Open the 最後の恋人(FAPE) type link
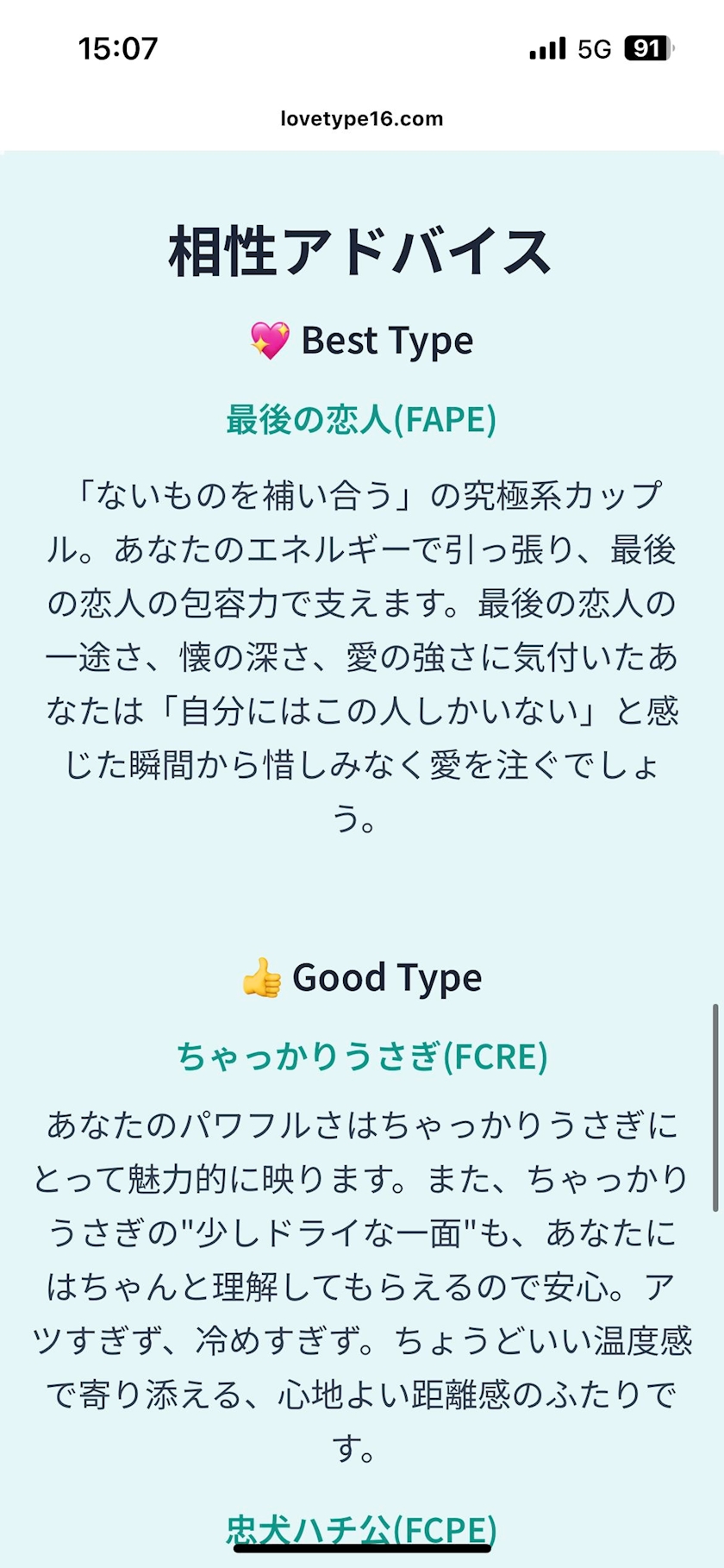 click(x=361, y=420)
